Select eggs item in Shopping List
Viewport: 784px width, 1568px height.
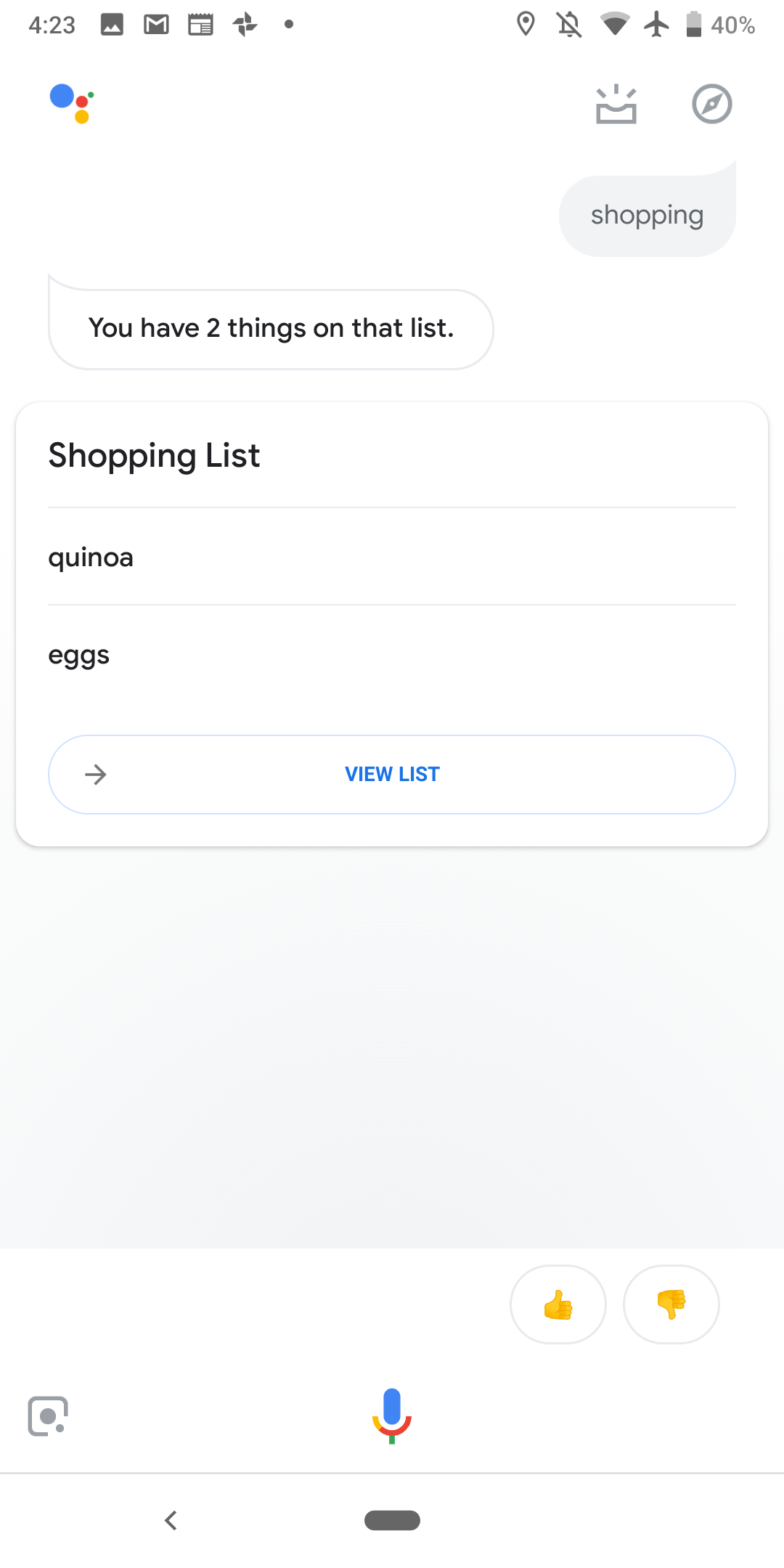pyautogui.click(x=392, y=655)
